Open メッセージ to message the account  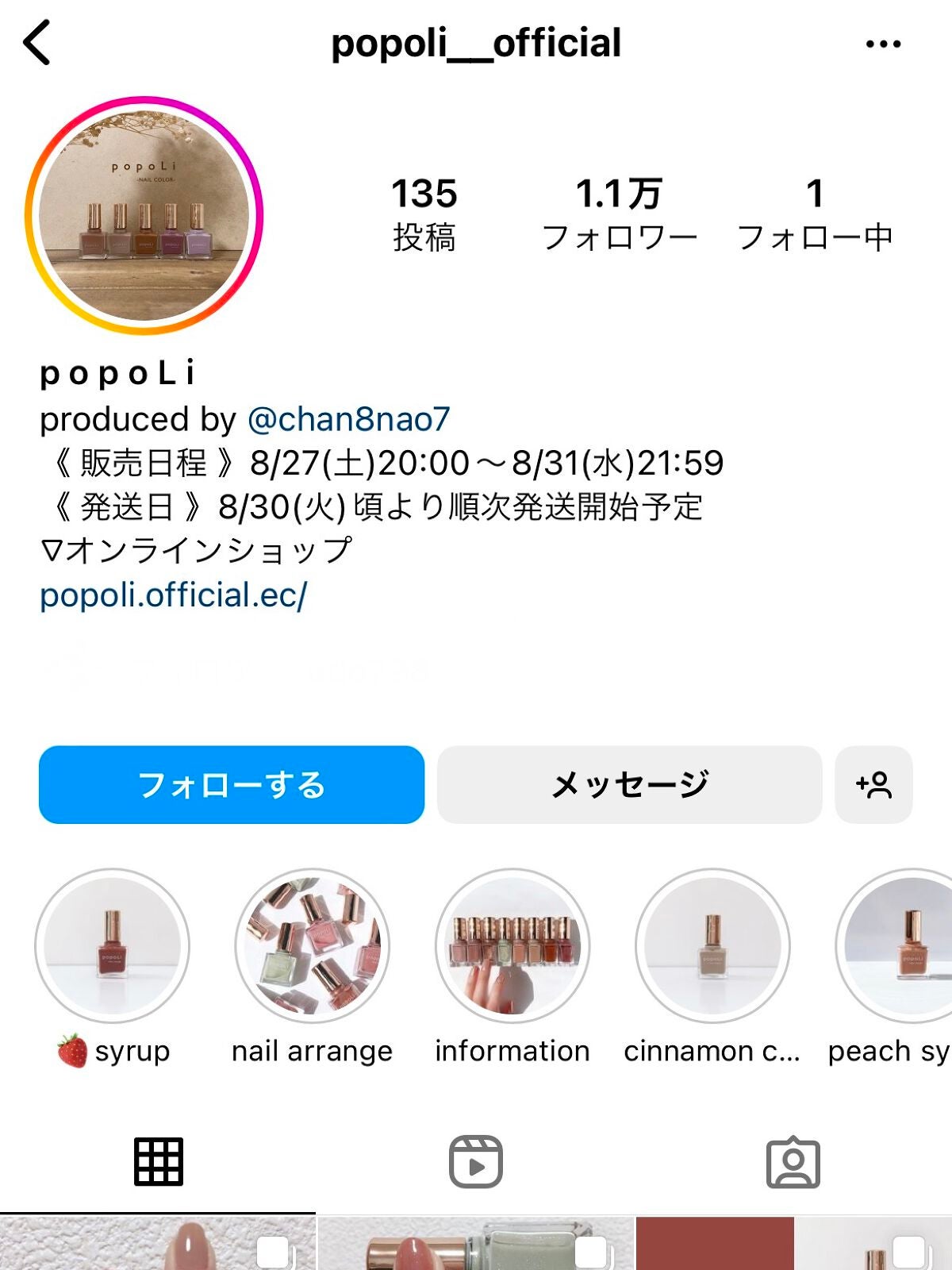pos(631,784)
